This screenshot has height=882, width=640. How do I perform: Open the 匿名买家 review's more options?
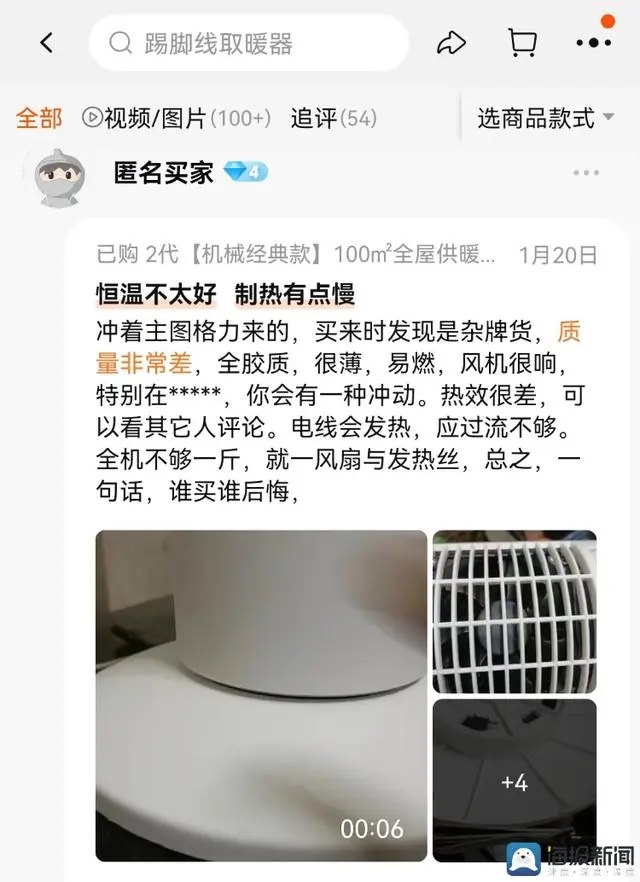click(587, 173)
